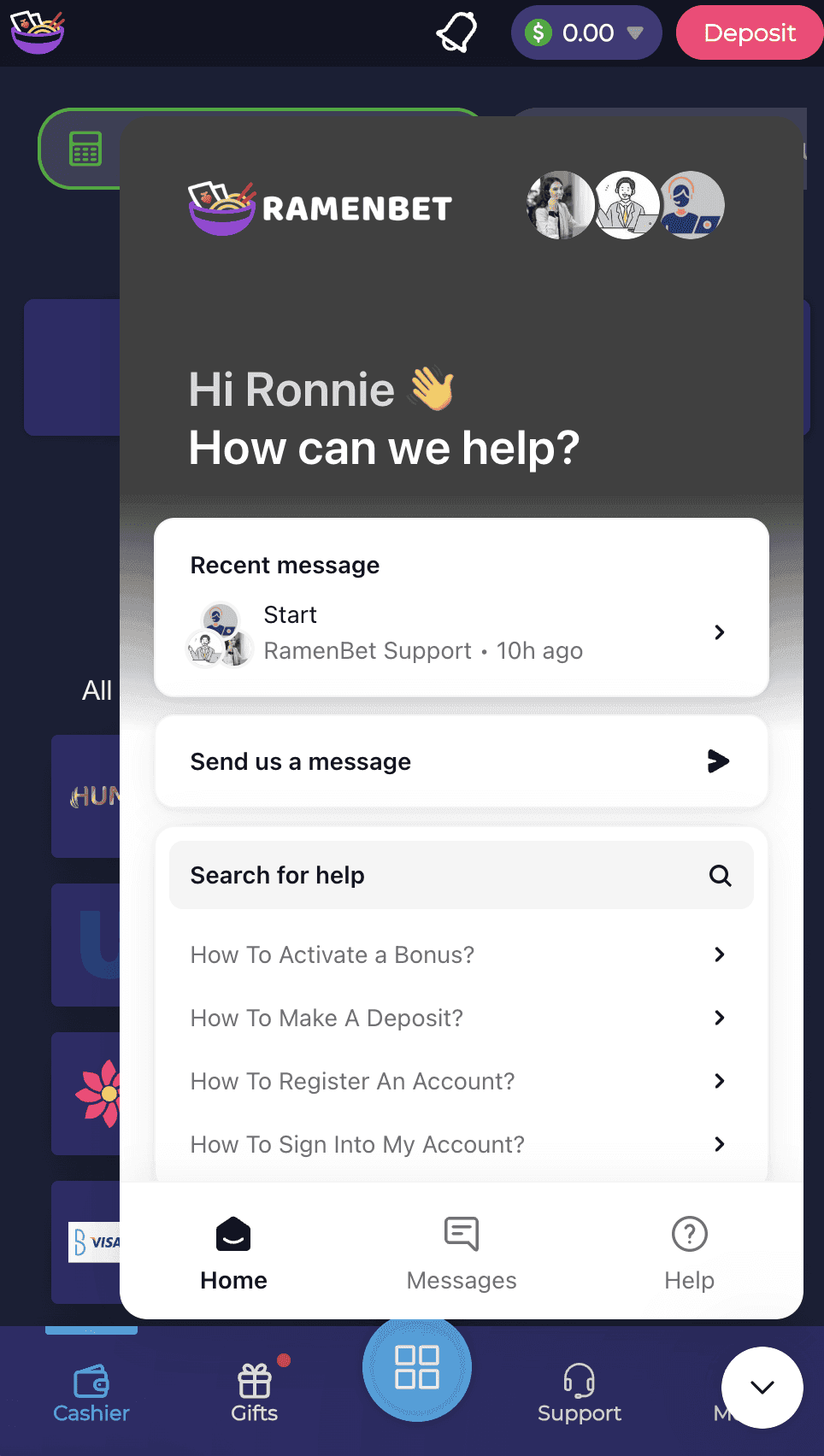Select the Home tab in the chat widget
The height and width of the screenshot is (1456, 824).
(x=232, y=1253)
